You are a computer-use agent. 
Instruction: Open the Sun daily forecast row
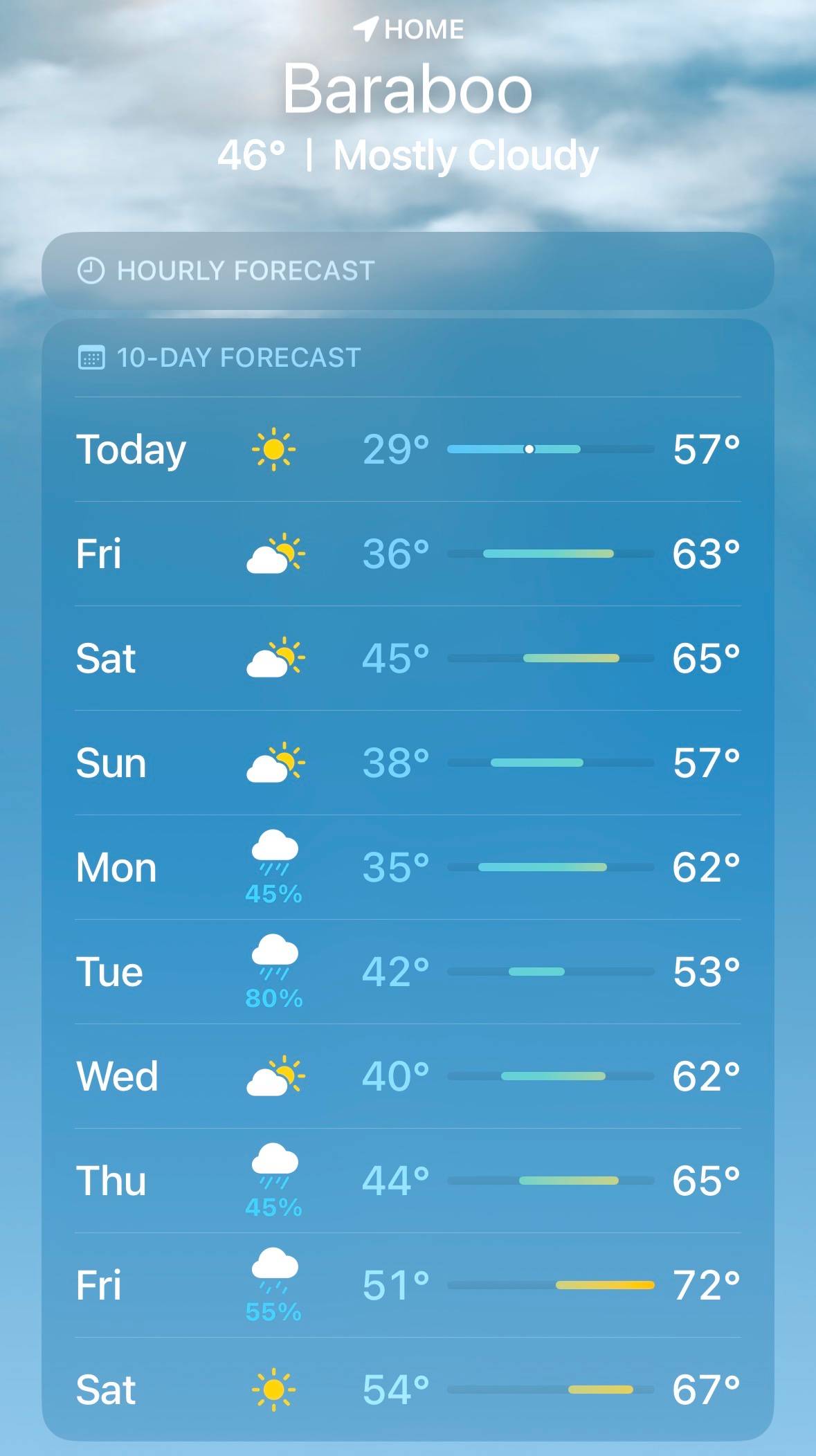pos(408,763)
